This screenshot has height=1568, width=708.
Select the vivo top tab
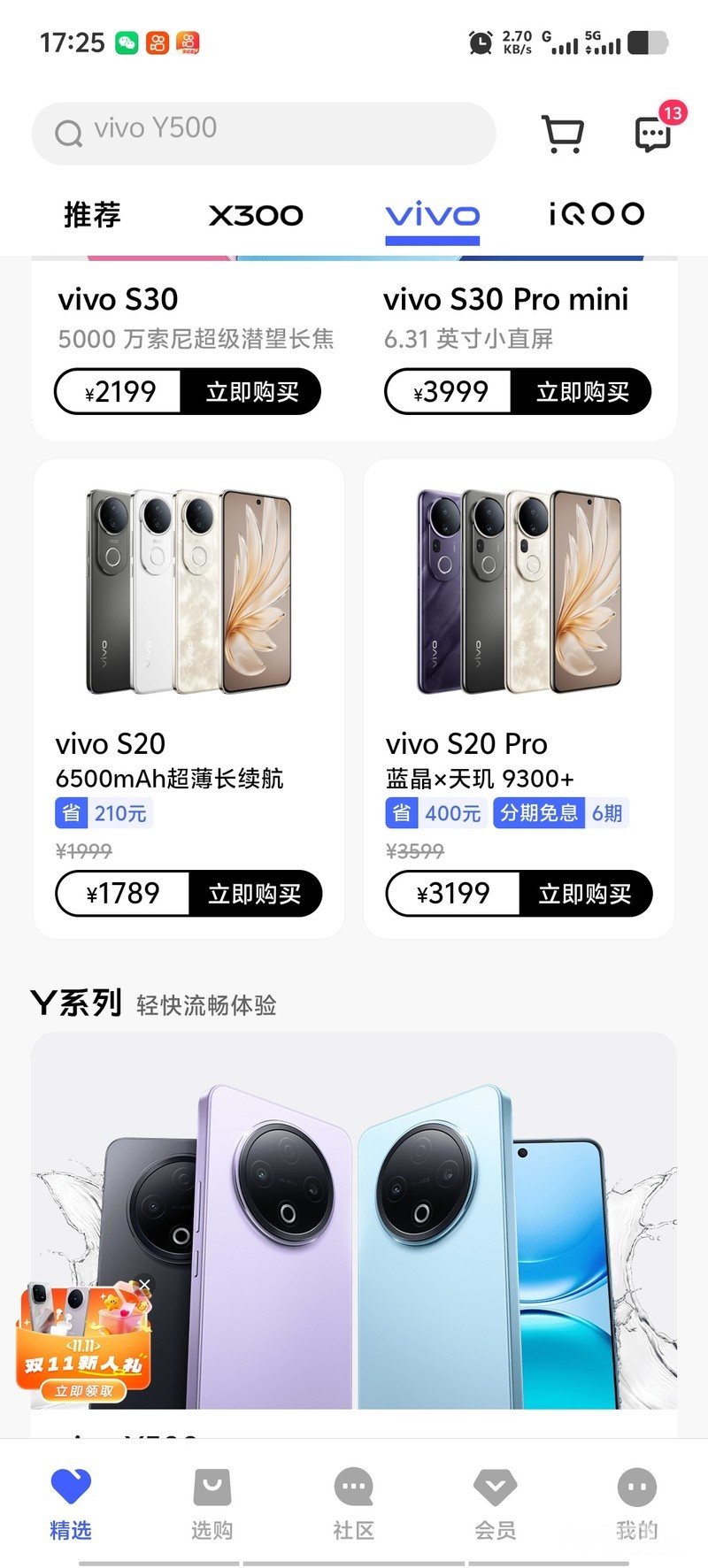[432, 215]
